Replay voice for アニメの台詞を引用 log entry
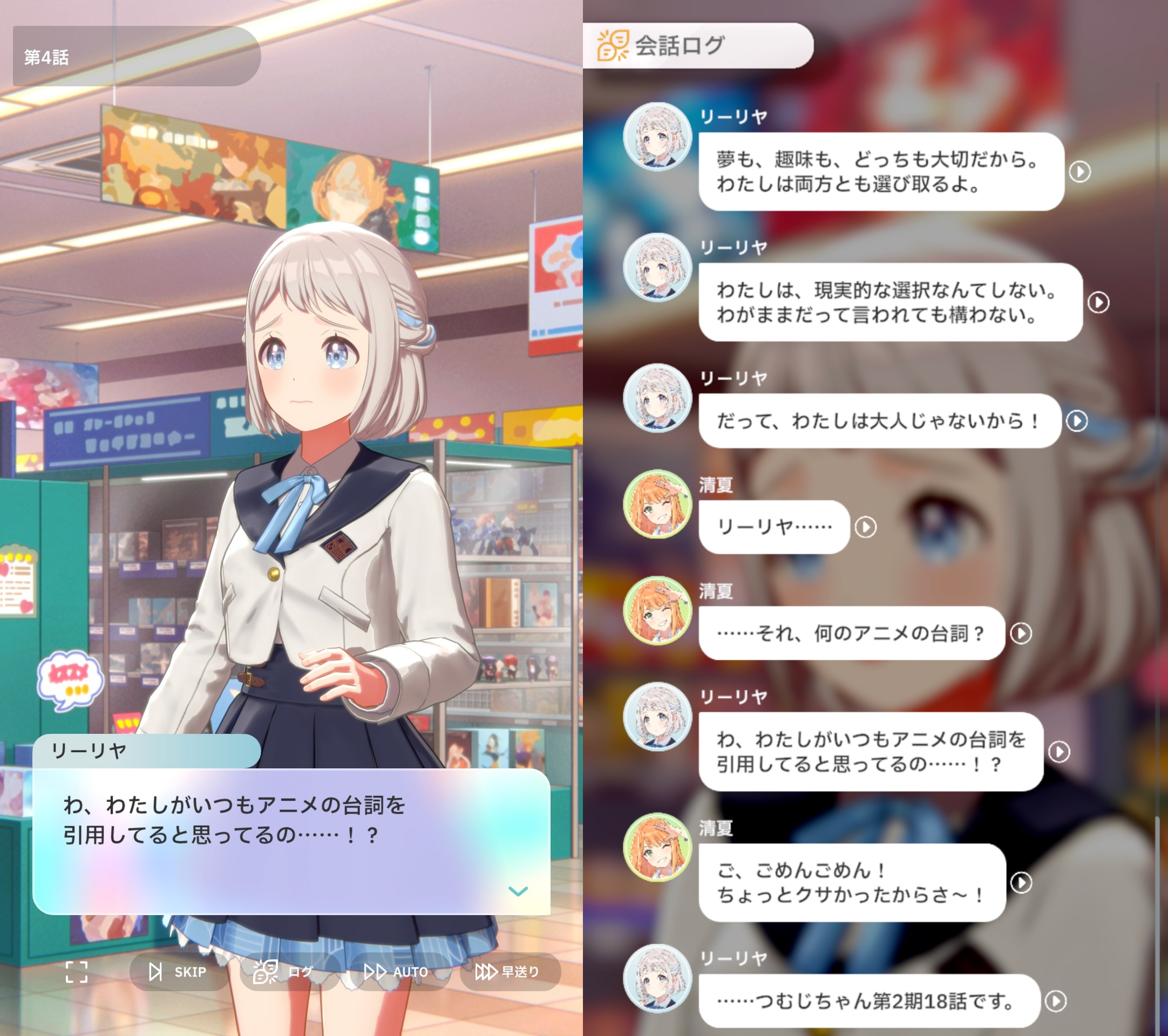Viewport: 1168px width, 1036px height. [1059, 752]
